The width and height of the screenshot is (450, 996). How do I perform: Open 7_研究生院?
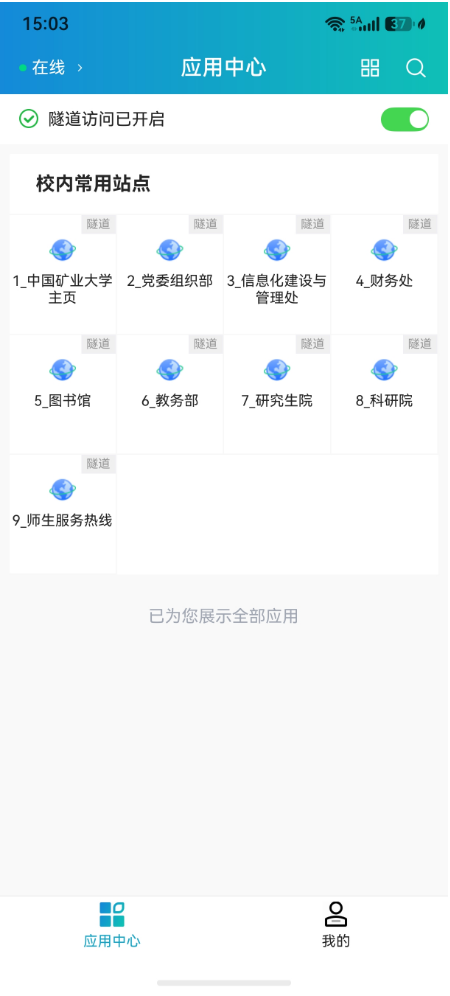click(x=277, y=394)
